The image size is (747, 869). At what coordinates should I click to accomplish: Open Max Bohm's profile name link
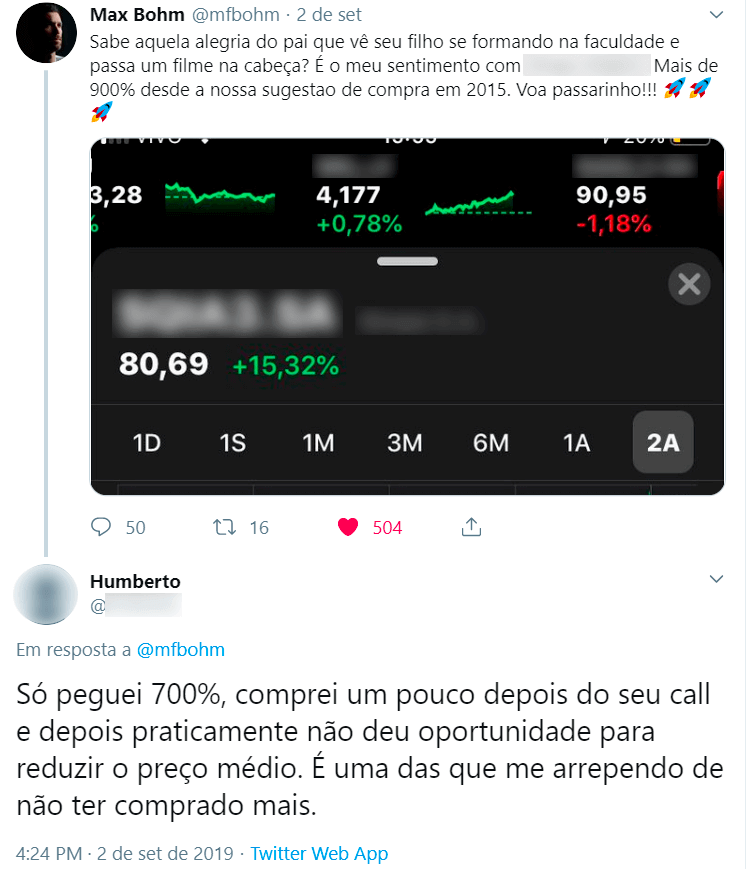coord(137,15)
